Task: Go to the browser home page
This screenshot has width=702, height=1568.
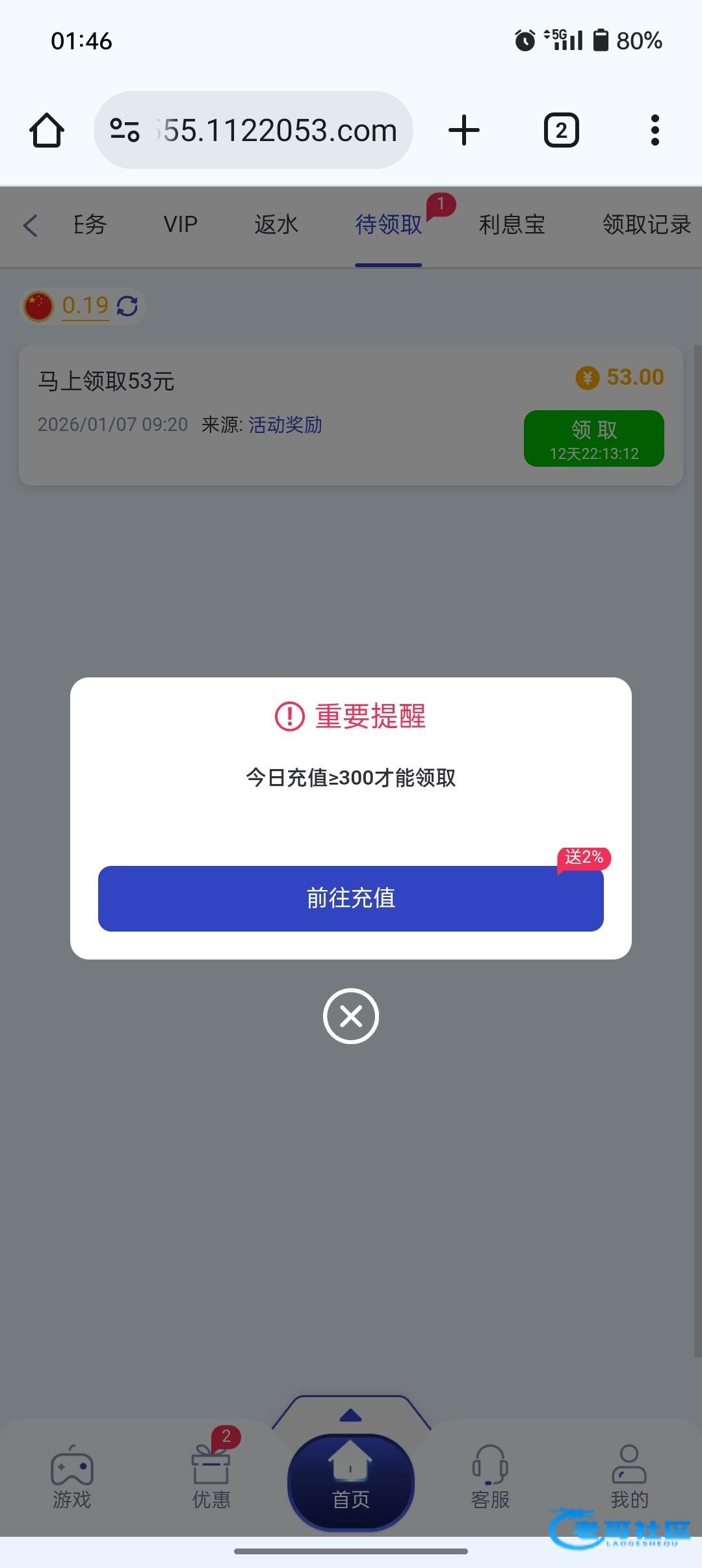Action: [x=47, y=131]
